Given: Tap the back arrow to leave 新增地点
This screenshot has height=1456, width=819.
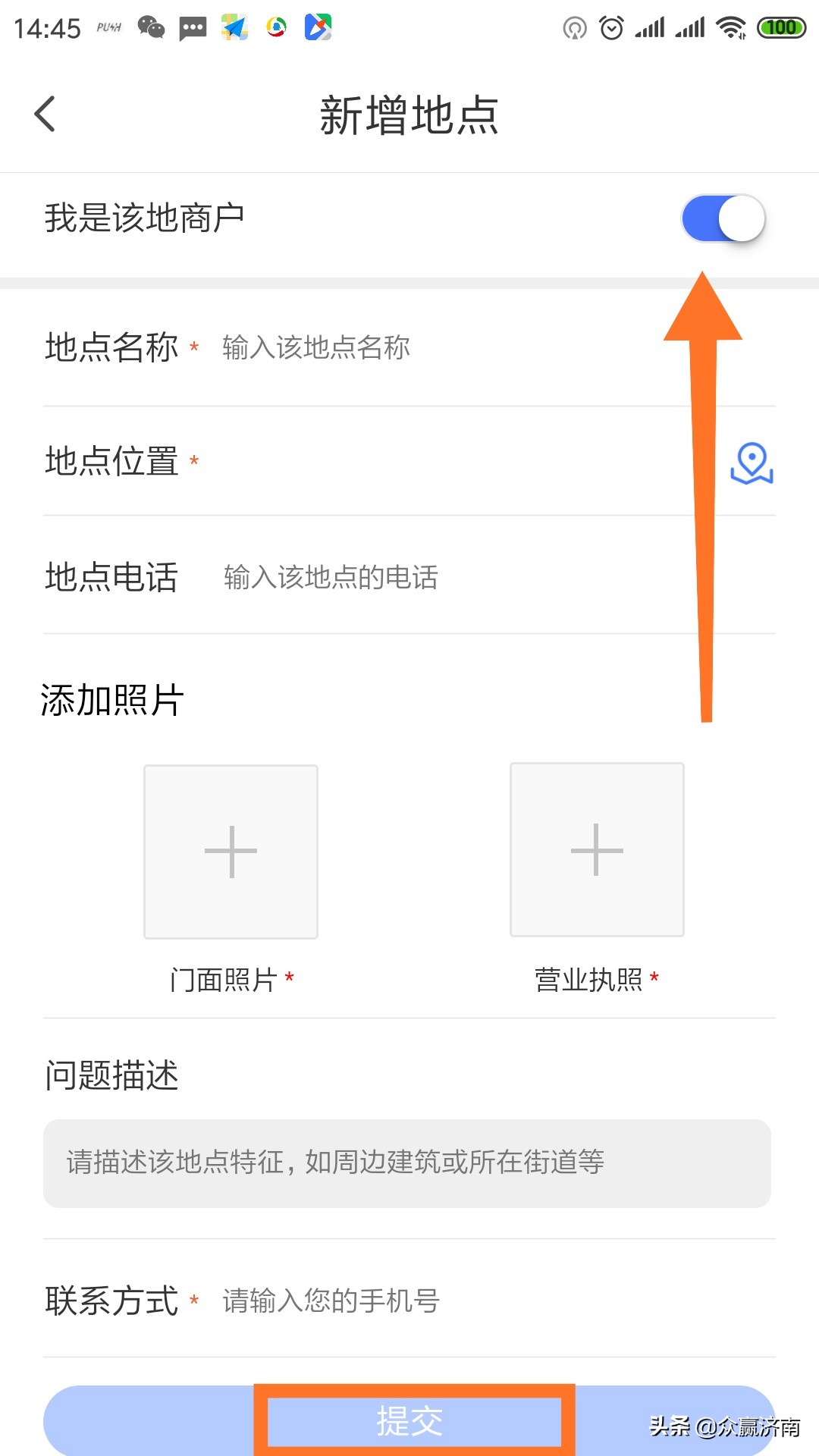Looking at the screenshot, I should point(45,114).
